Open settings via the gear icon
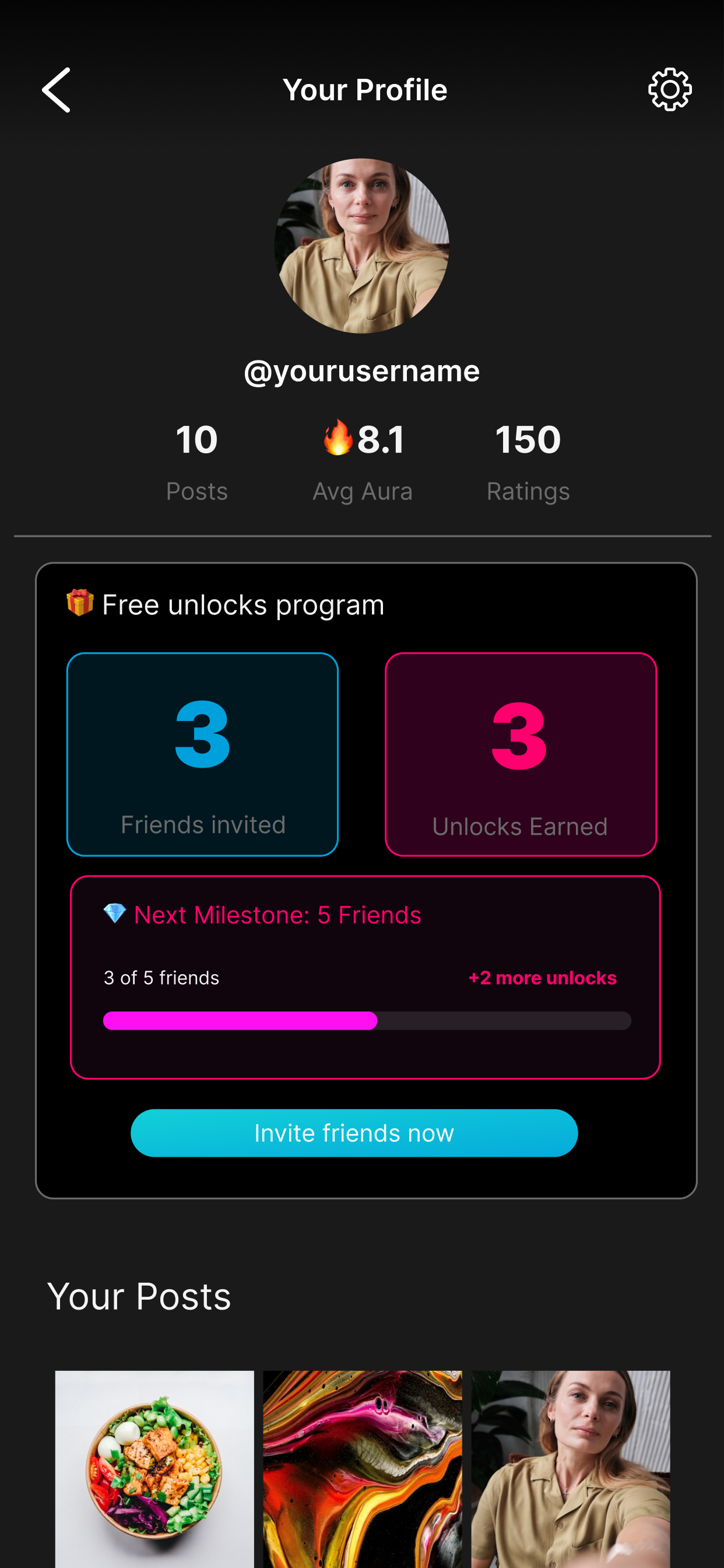The image size is (724, 1568). click(x=669, y=89)
